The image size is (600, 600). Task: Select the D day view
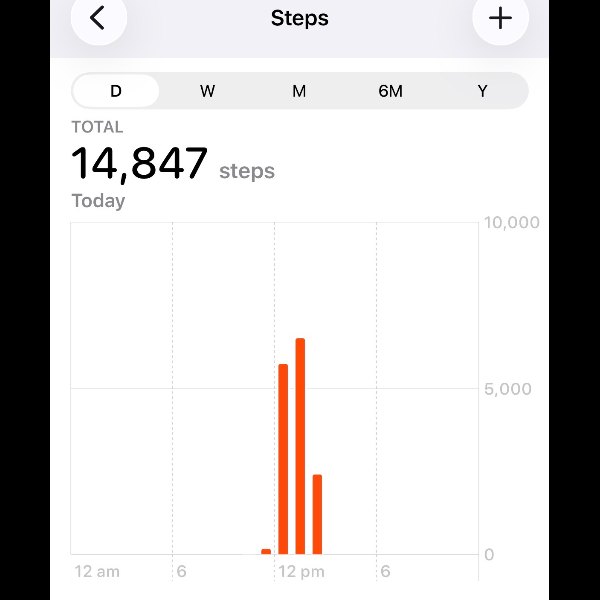point(116,91)
